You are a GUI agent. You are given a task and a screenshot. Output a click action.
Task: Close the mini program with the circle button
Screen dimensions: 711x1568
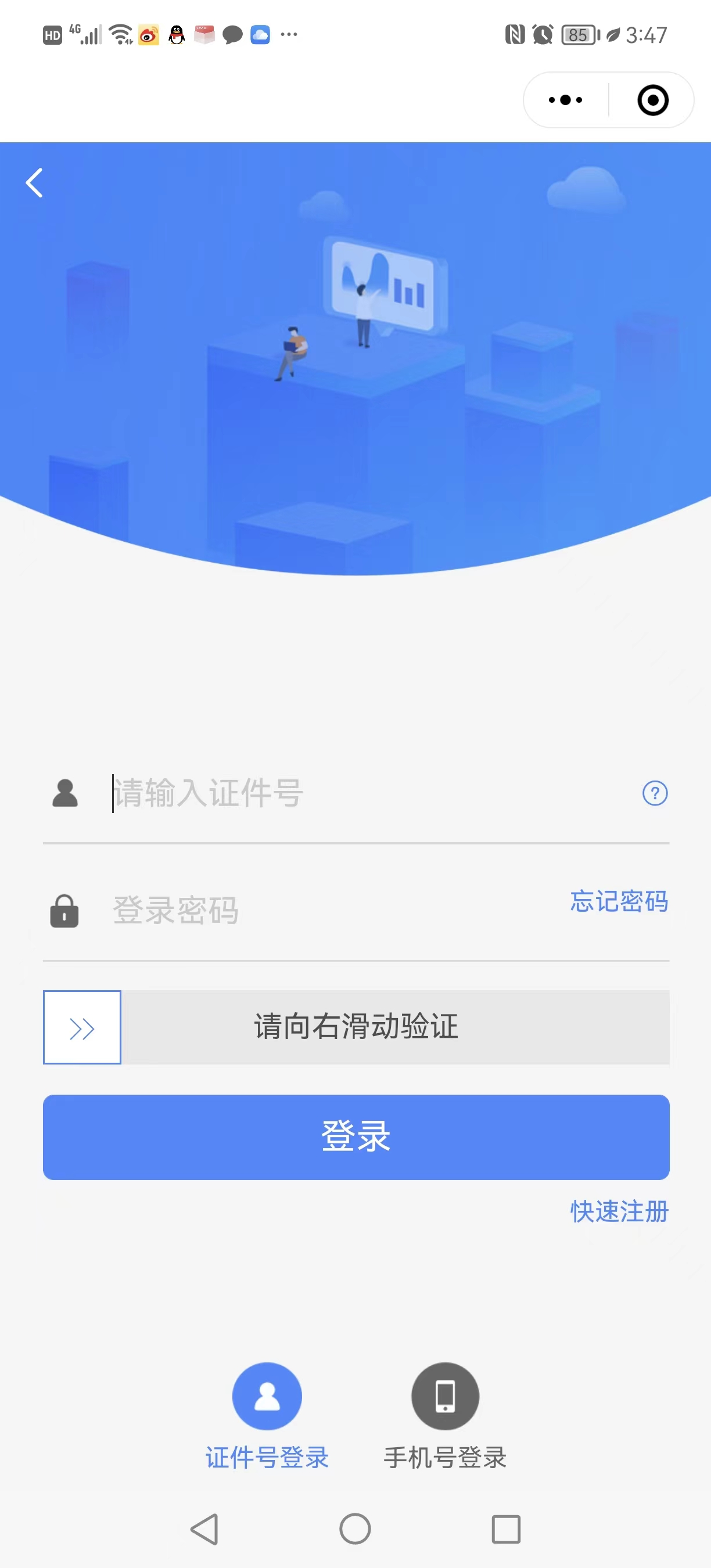652,100
